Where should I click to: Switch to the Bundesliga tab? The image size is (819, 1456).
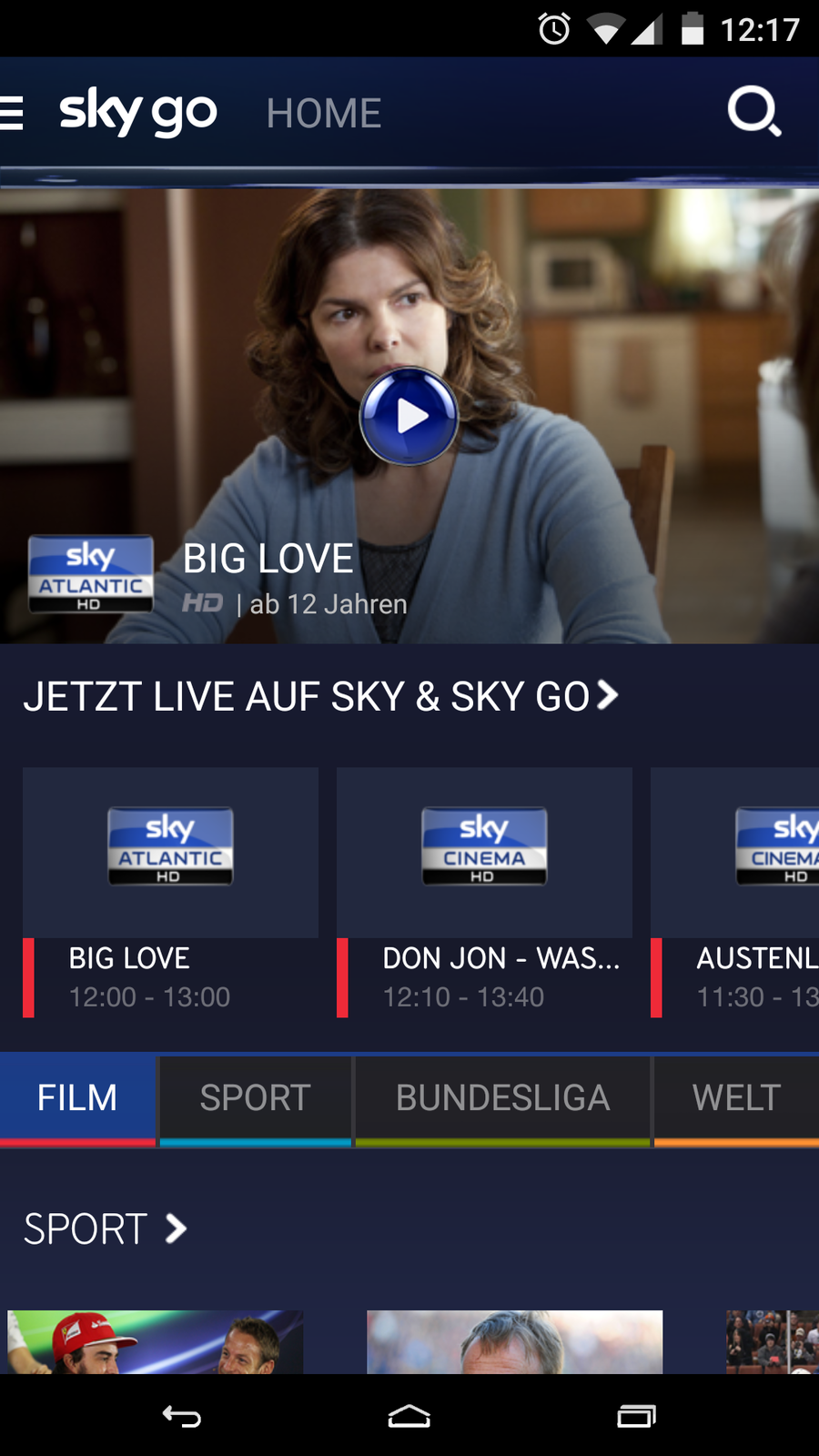click(502, 1097)
